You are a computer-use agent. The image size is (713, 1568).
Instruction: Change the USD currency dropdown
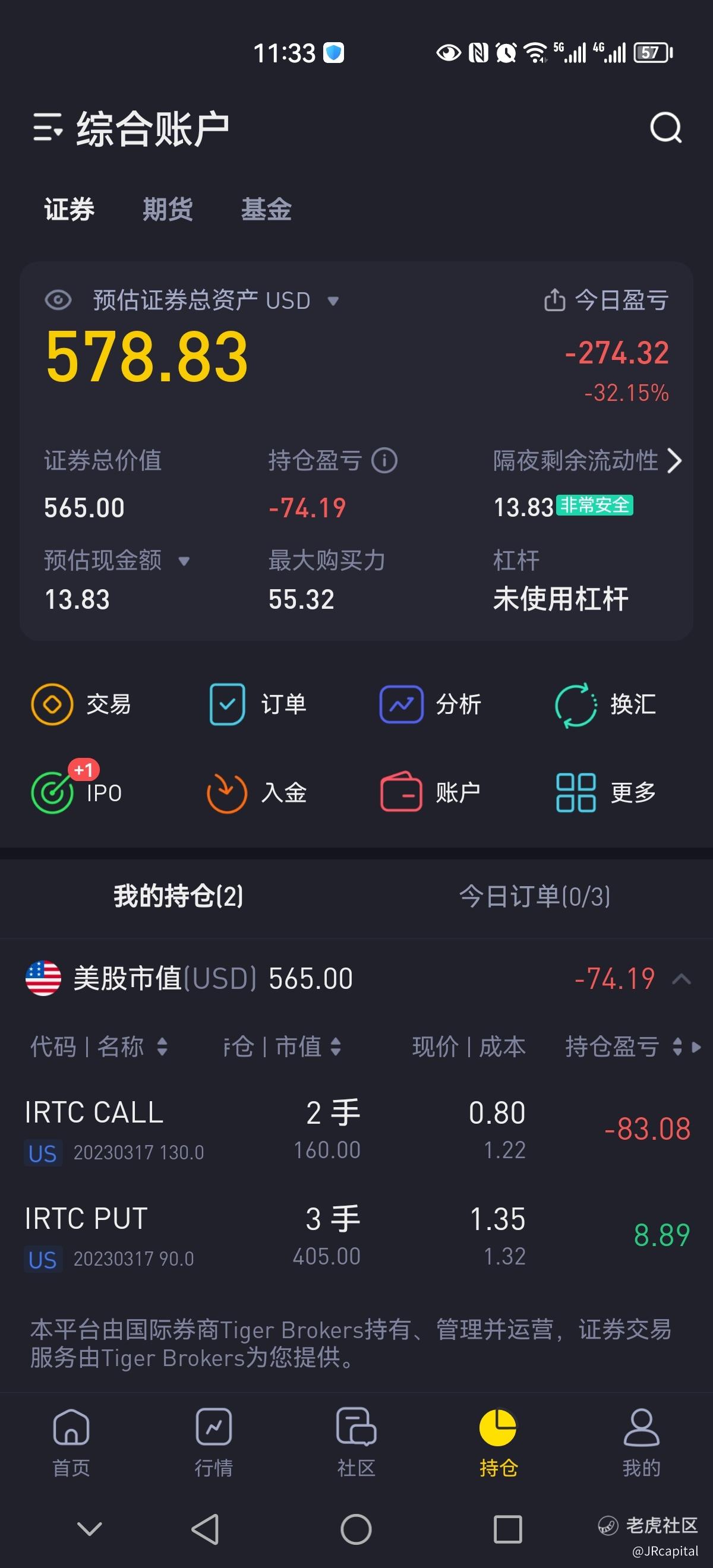point(333,301)
